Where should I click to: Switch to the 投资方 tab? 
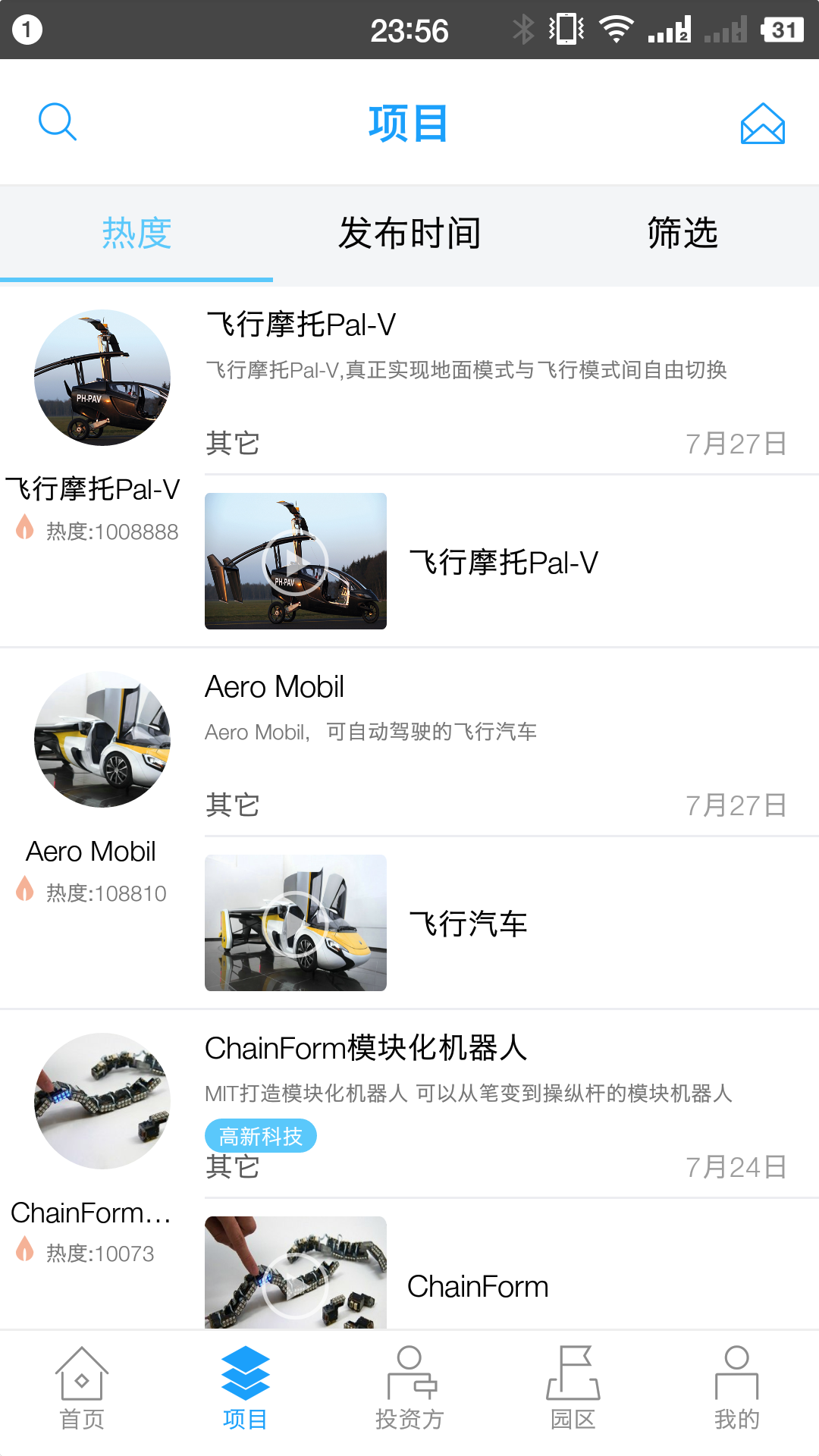(x=409, y=1388)
